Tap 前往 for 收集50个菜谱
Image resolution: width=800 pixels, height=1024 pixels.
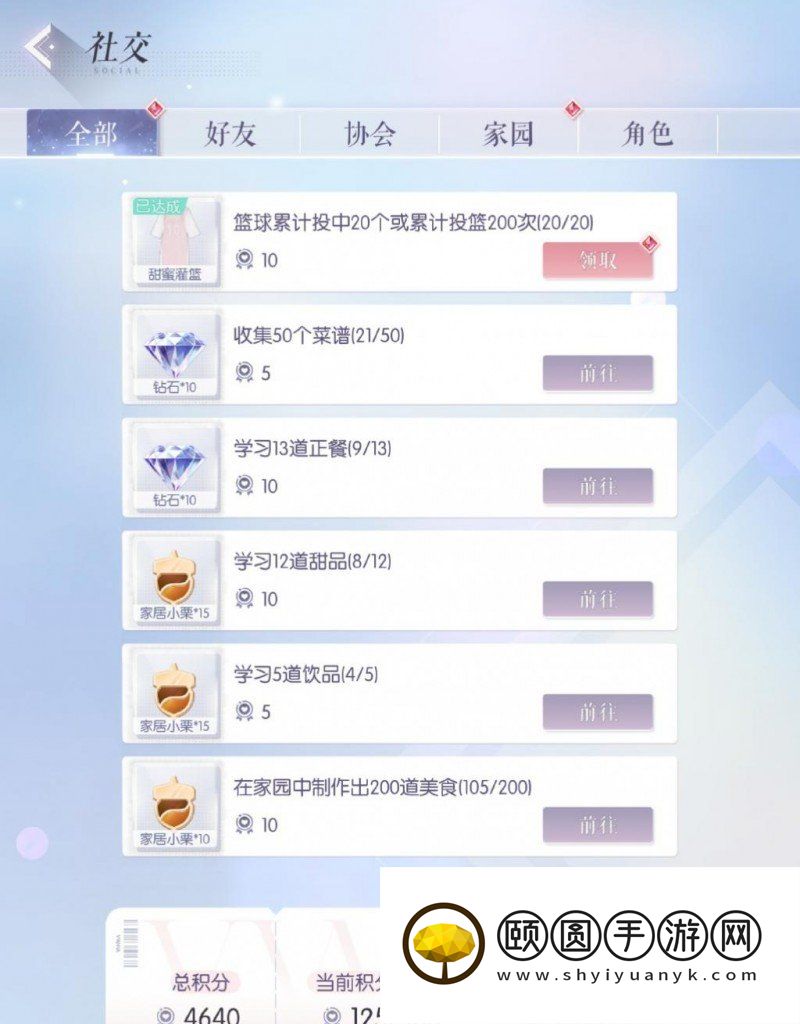click(x=597, y=374)
